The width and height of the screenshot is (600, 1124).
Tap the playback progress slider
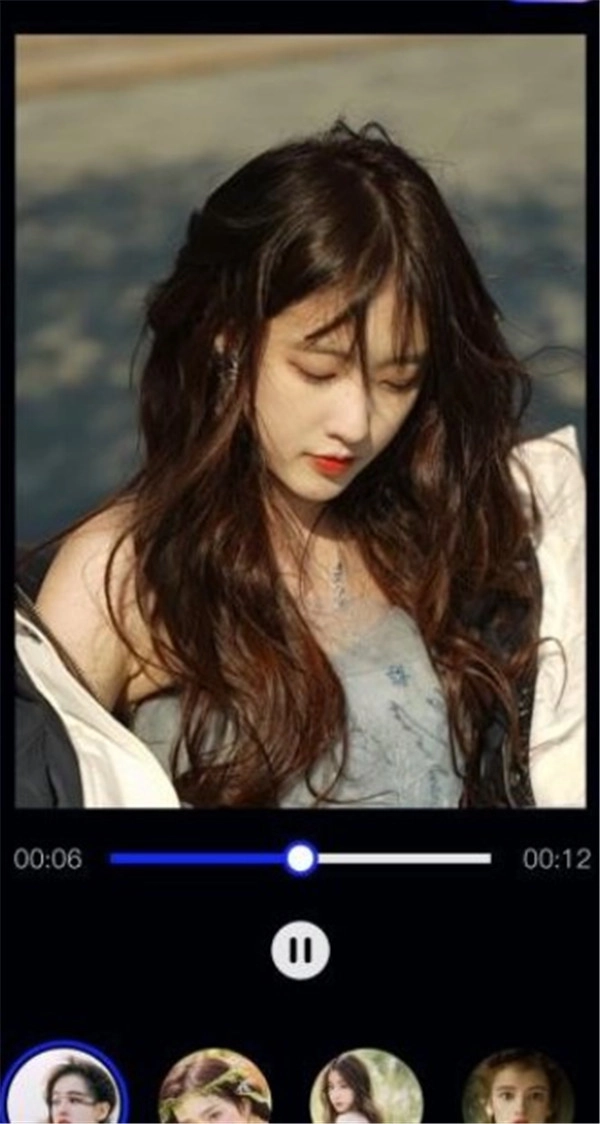300,858
